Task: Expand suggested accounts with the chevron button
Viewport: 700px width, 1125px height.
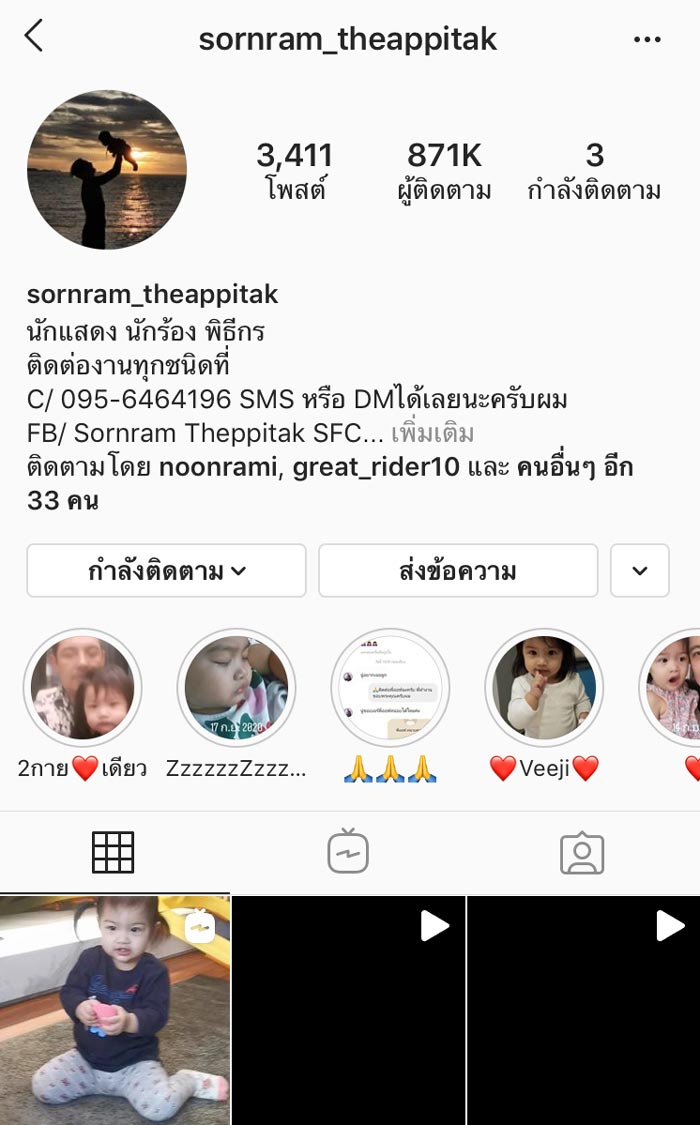Action: point(640,571)
